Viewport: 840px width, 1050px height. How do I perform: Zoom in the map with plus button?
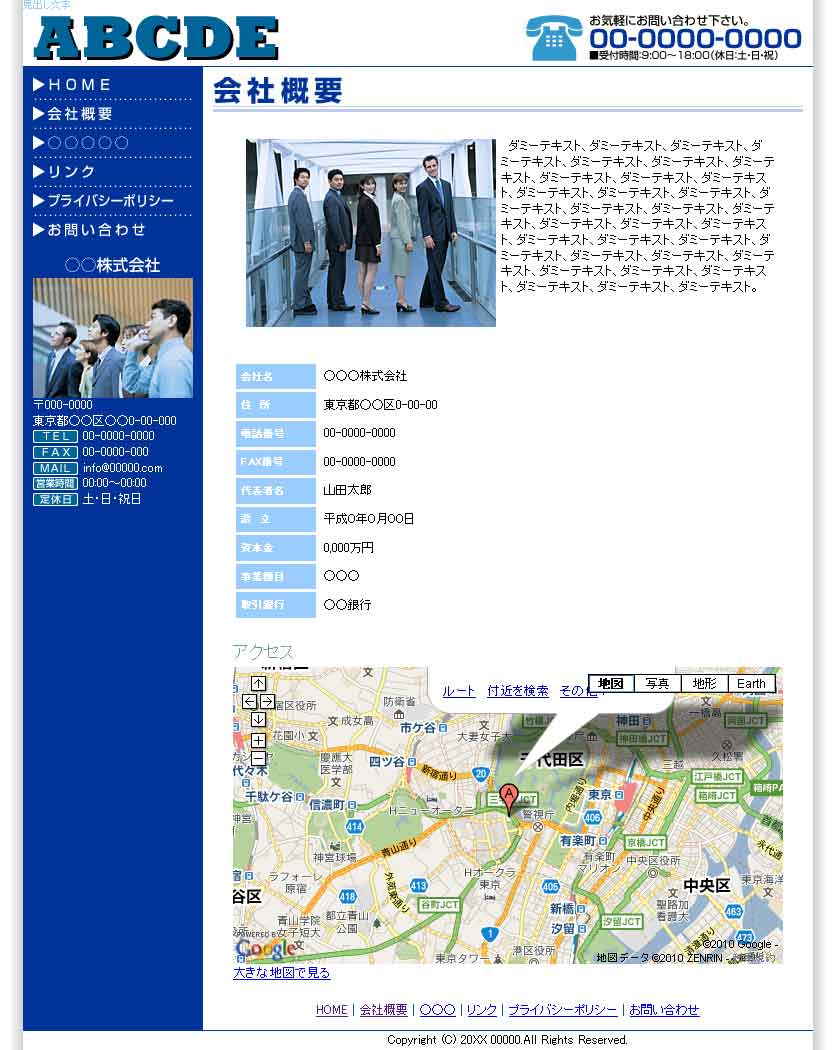pos(258,741)
